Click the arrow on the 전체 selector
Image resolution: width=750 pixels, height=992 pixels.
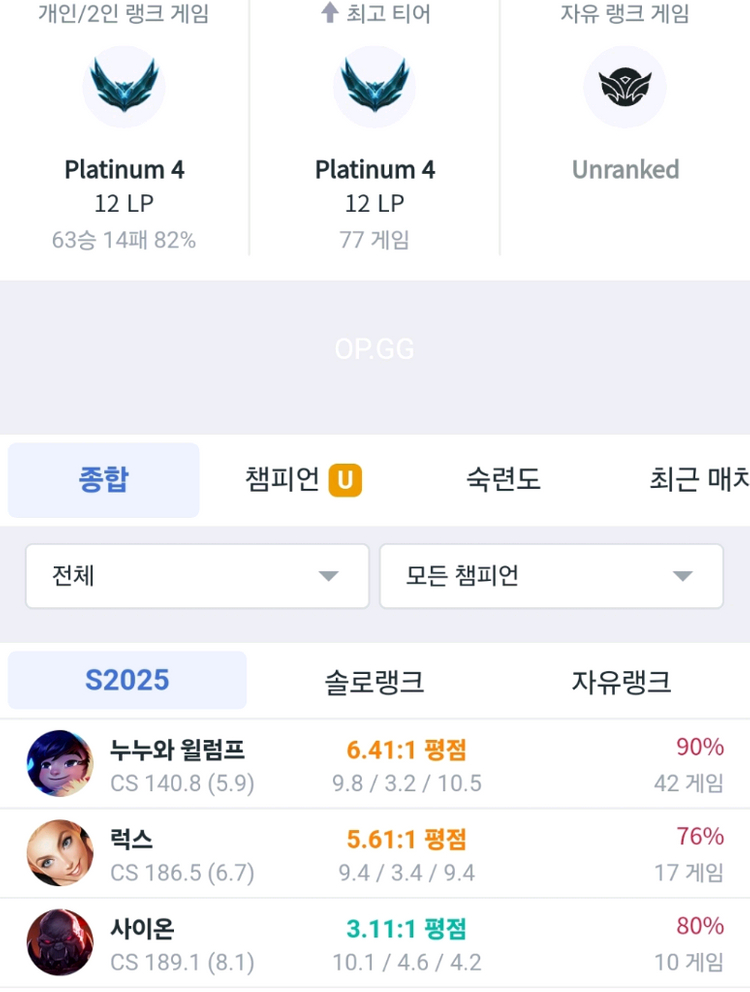pyautogui.click(x=330, y=576)
